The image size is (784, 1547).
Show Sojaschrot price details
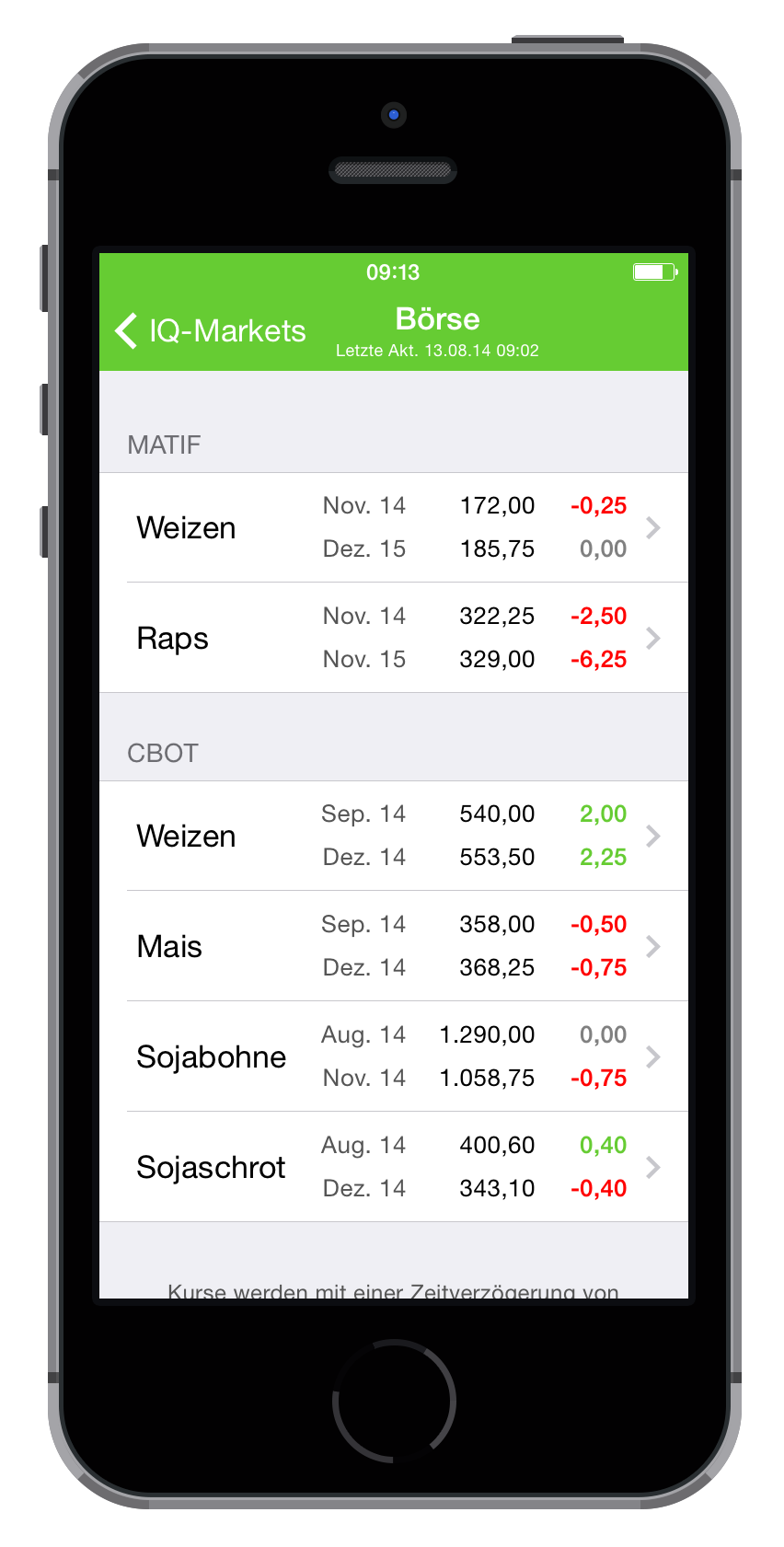394,1167
